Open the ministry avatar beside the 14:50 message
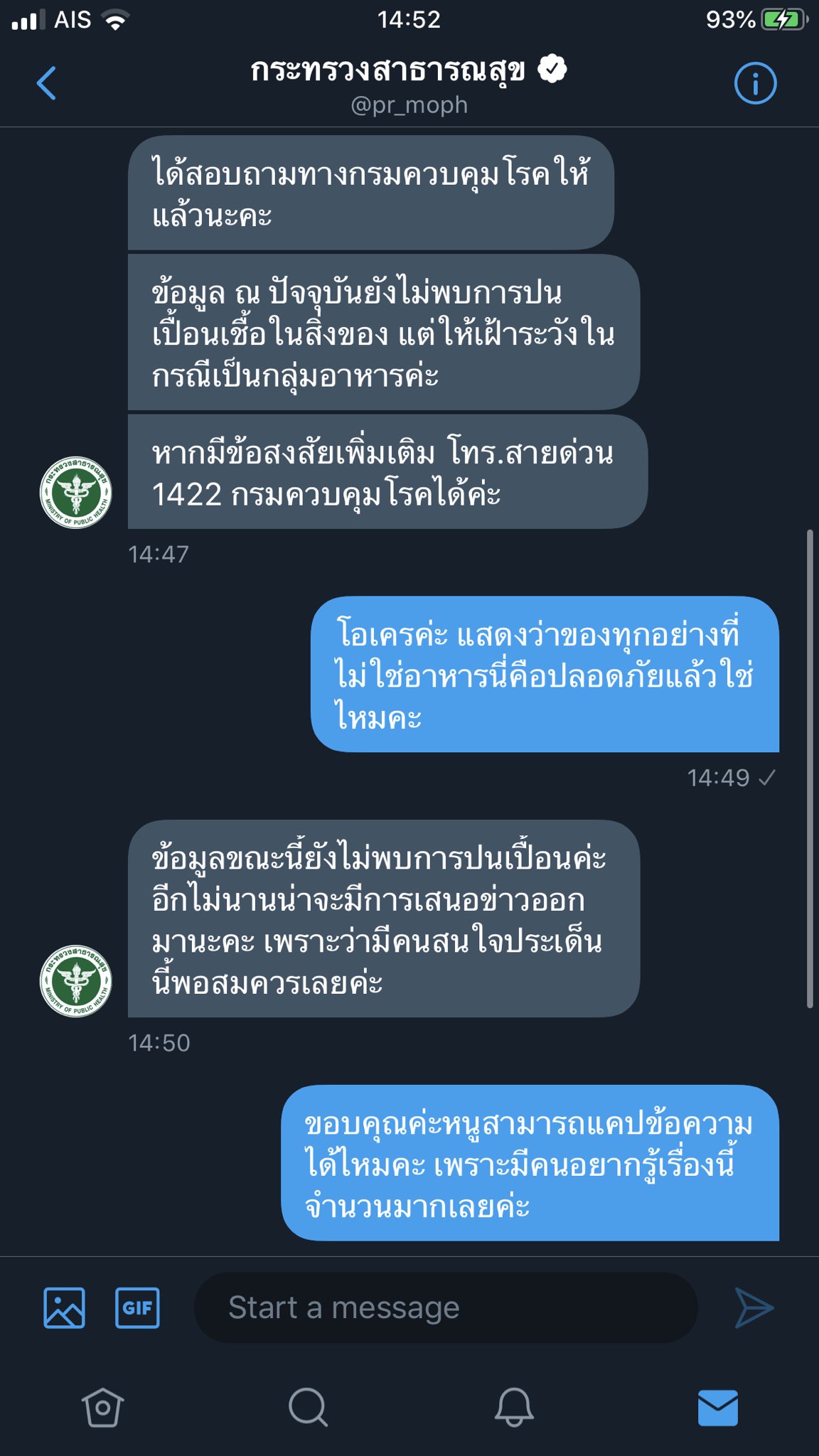The image size is (819, 1456). (75, 980)
